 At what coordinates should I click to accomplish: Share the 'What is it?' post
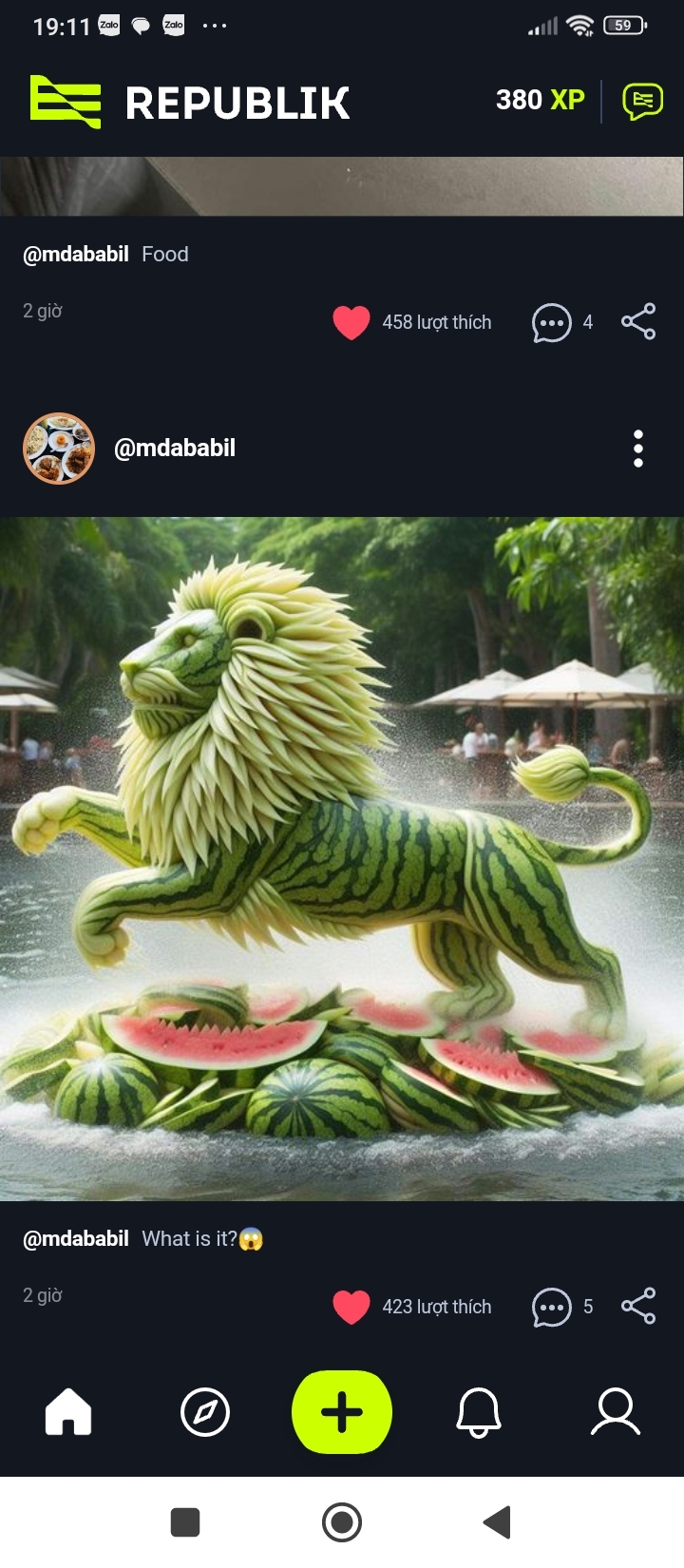click(638, 1306)
